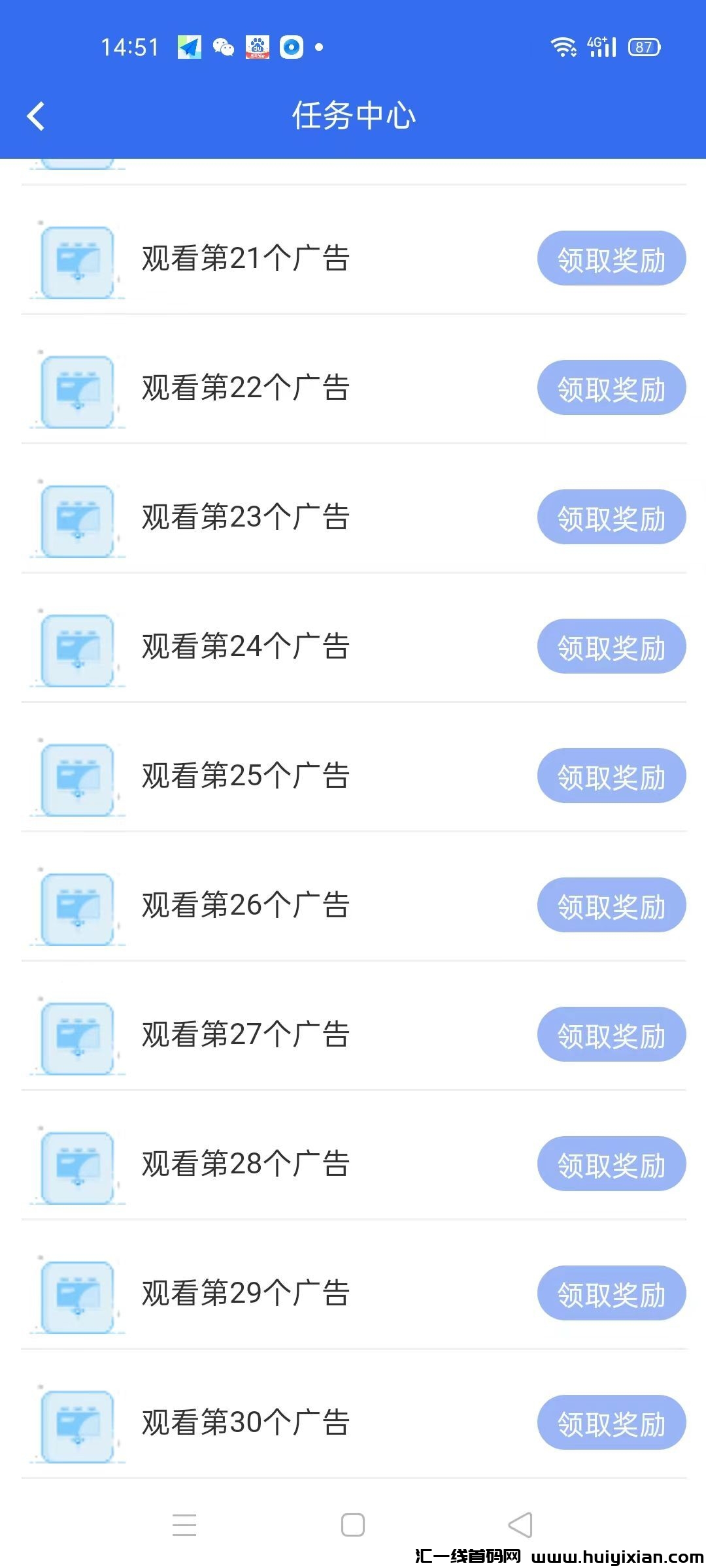Claim reward for the 21st ad
The image size is (706, 1568).
(611, 259)
